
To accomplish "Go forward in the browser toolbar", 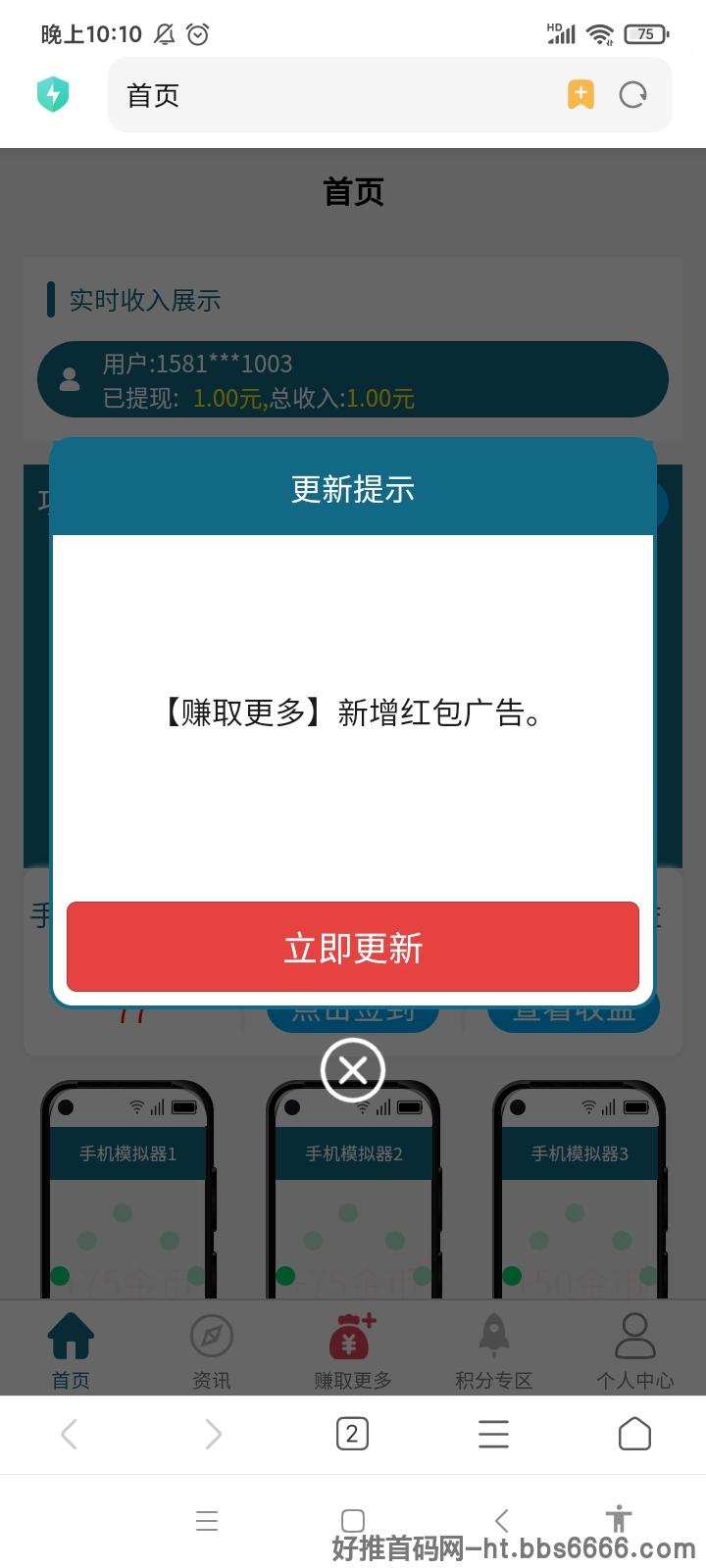I will coord(213,1434).
